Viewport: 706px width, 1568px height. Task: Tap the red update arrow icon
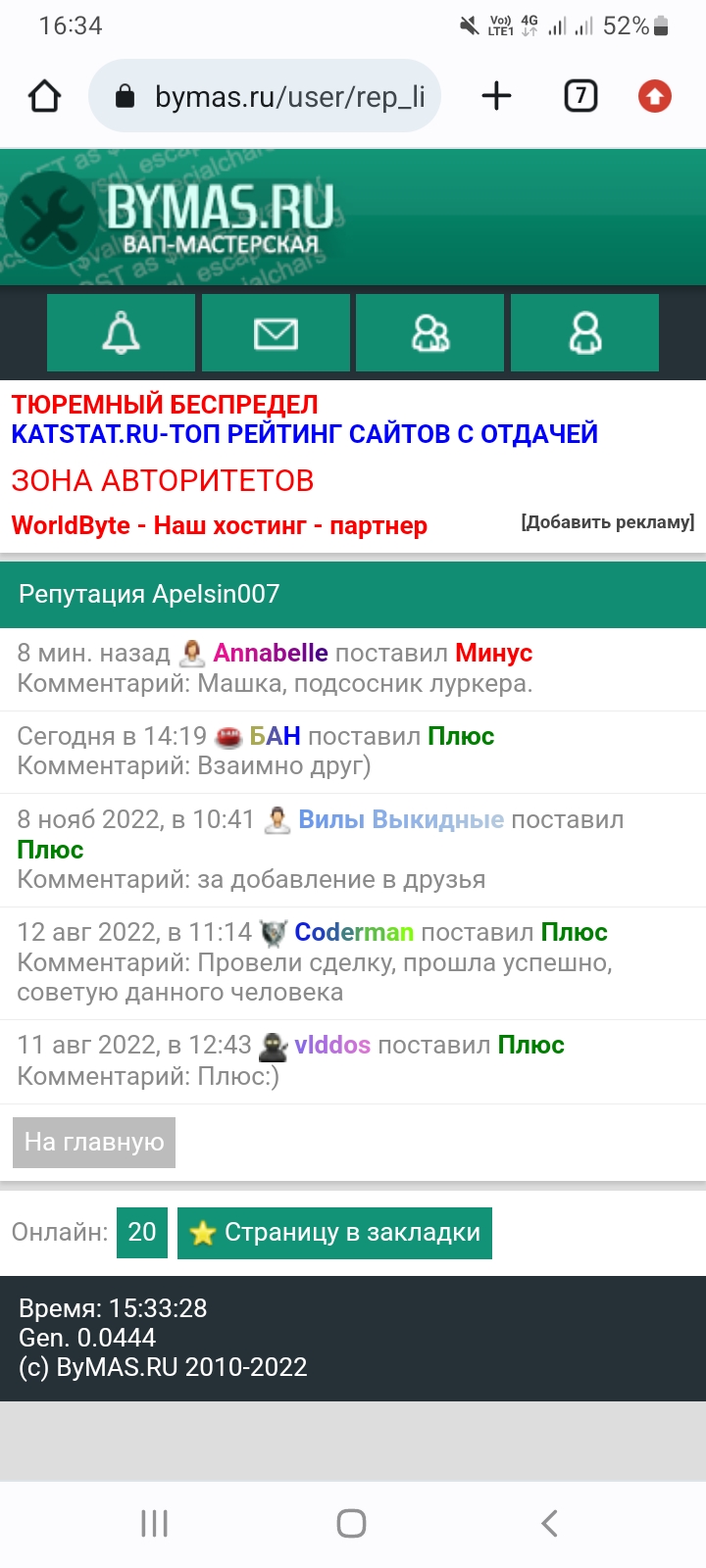[x=655, y=96]
